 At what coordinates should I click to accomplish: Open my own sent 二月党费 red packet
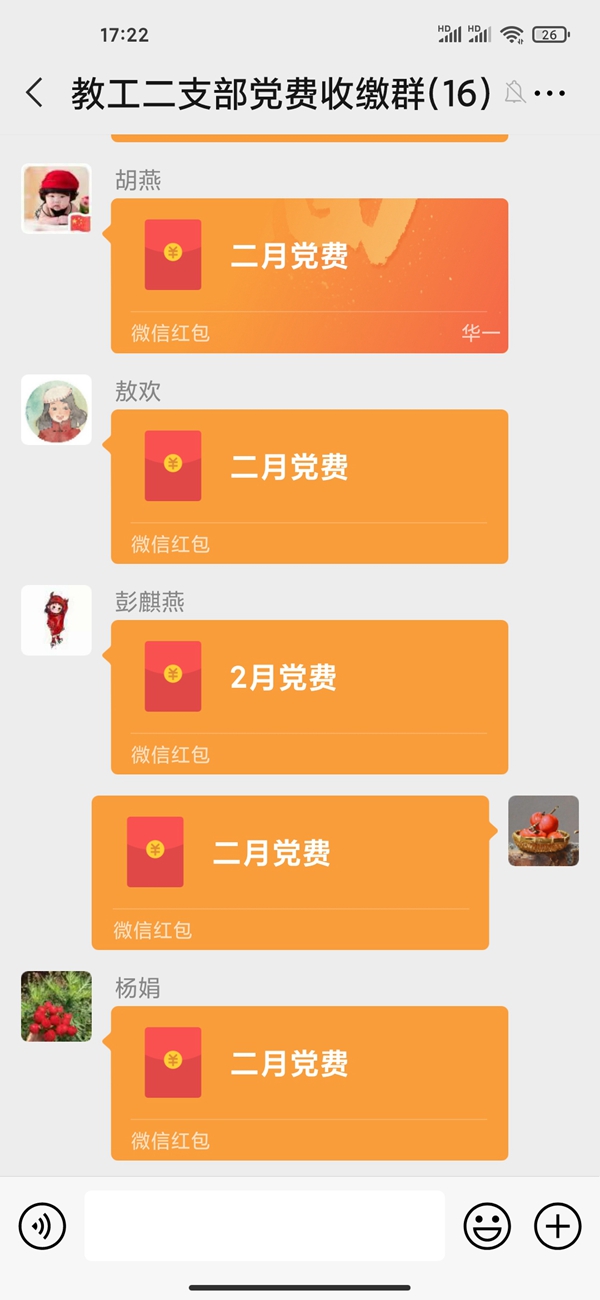[290, 872]
